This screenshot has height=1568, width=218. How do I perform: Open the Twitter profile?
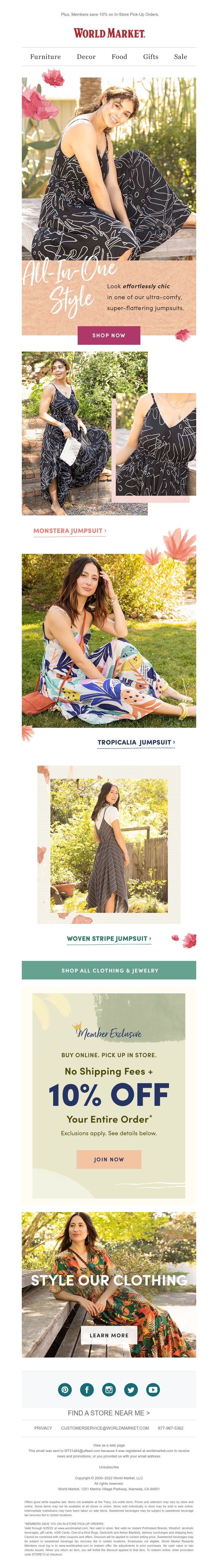(x=131, y=1390)
